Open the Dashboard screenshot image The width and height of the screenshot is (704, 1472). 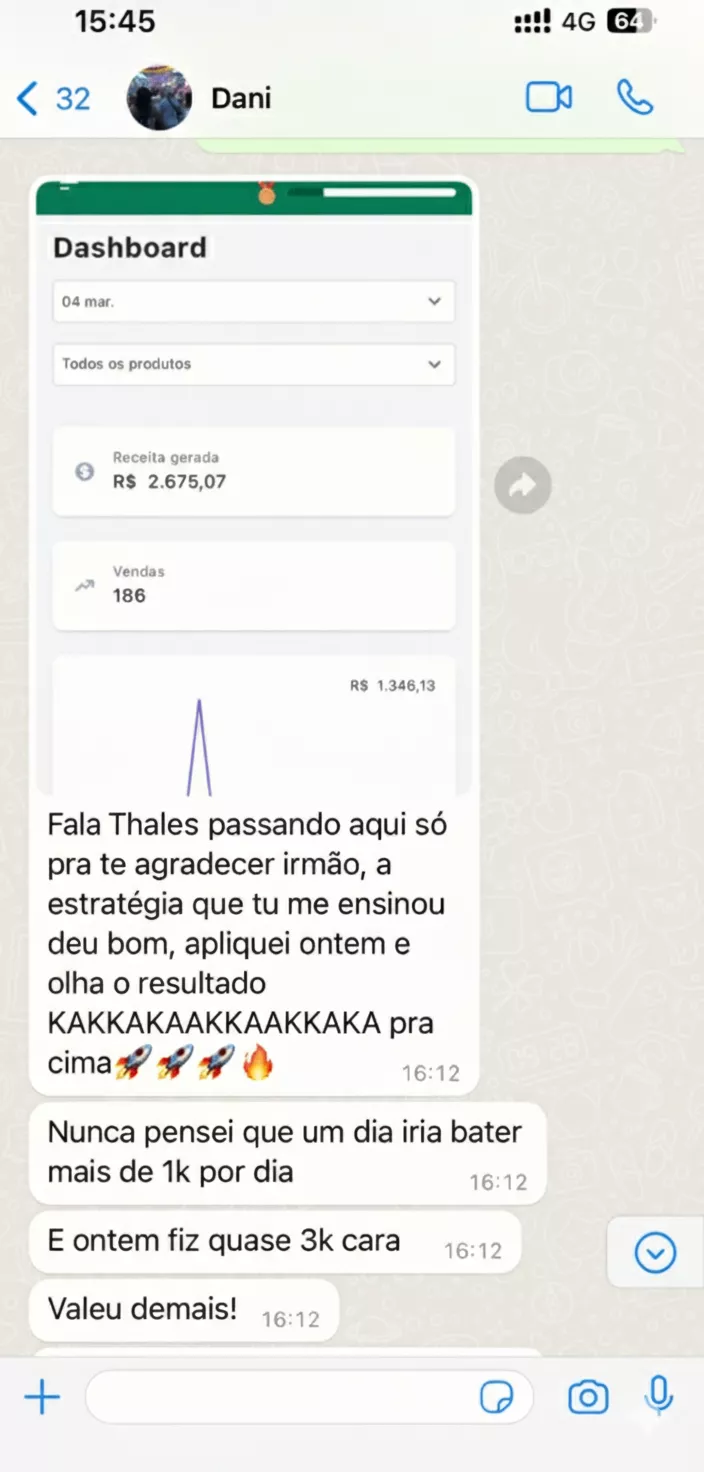pos(254,488)
